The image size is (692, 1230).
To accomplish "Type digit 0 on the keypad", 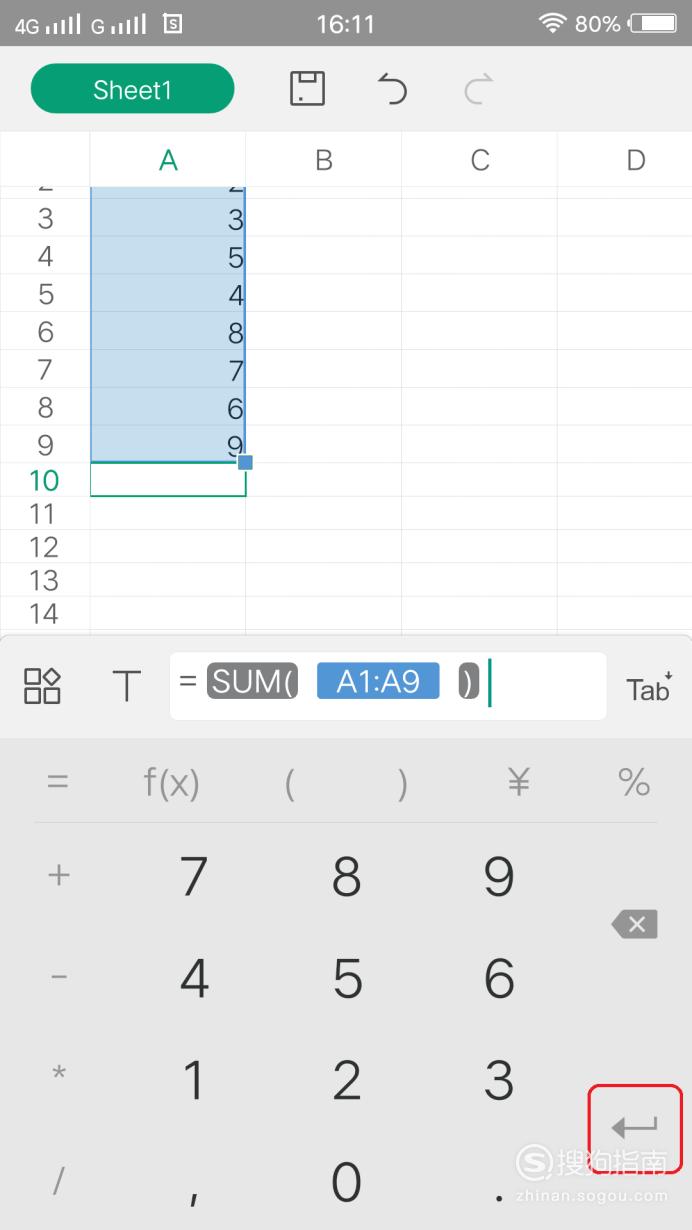I will [346, 1182].
